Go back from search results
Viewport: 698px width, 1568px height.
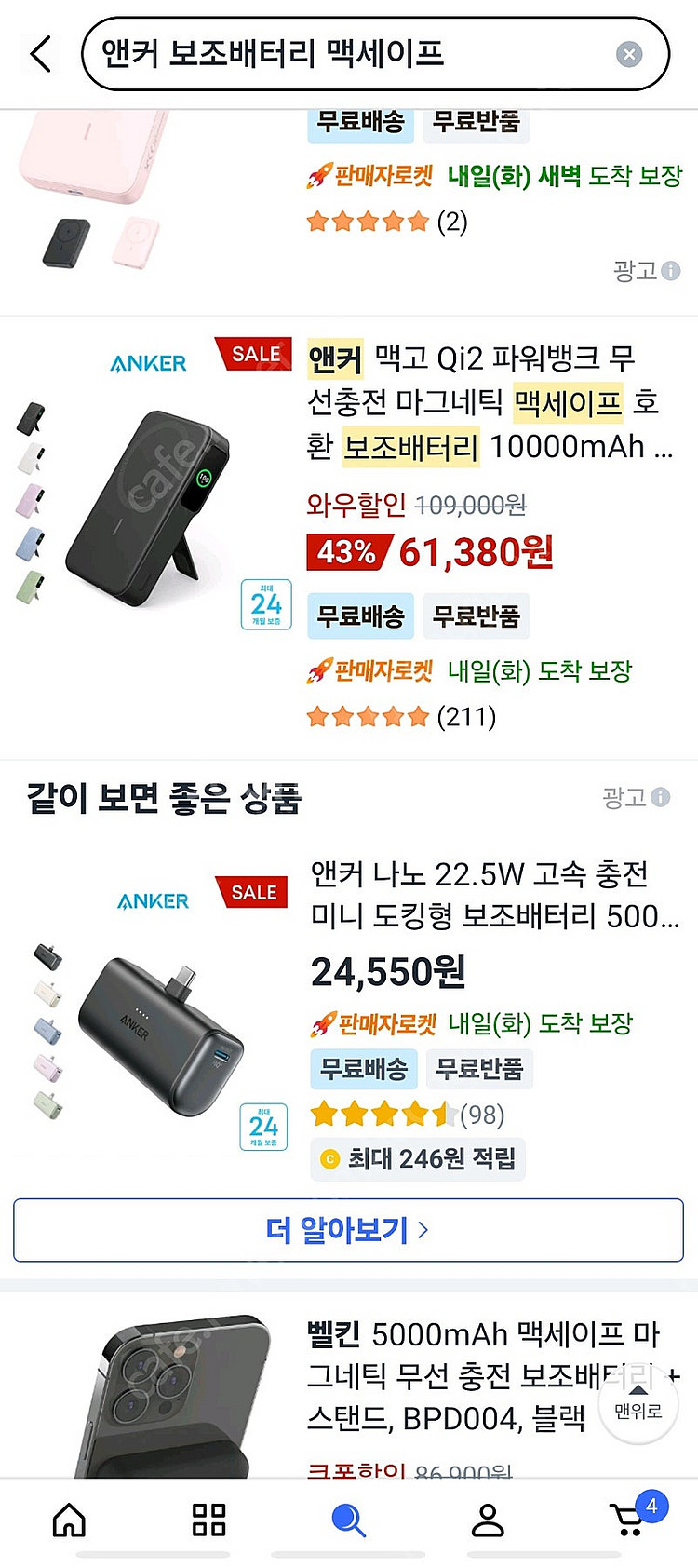[41, 54]
